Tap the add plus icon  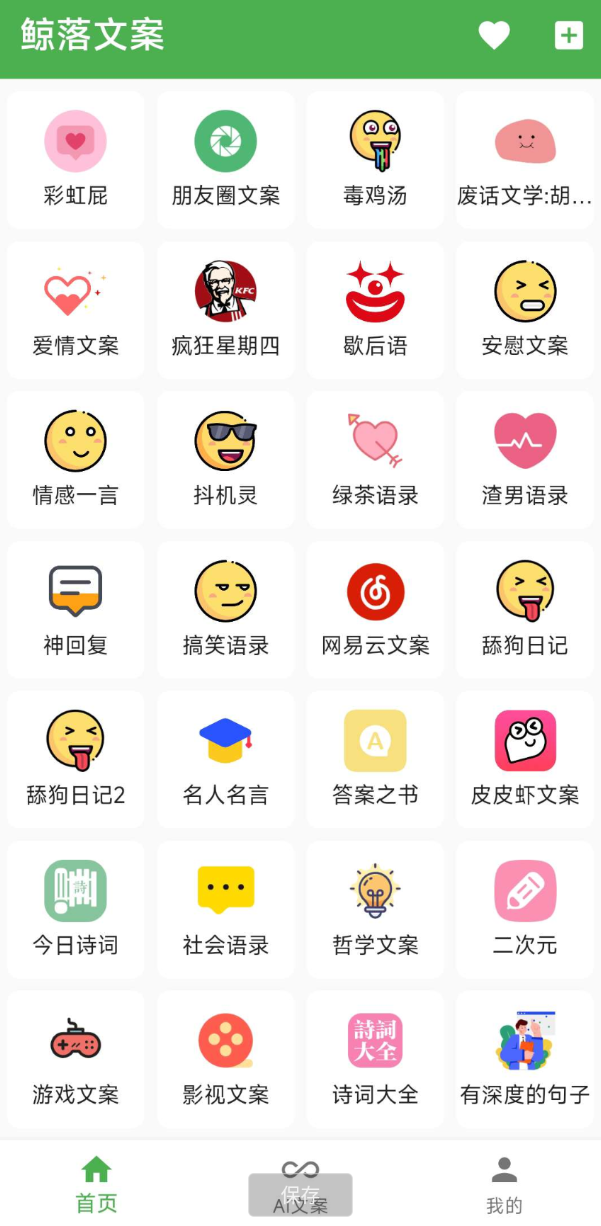[568, 36]
